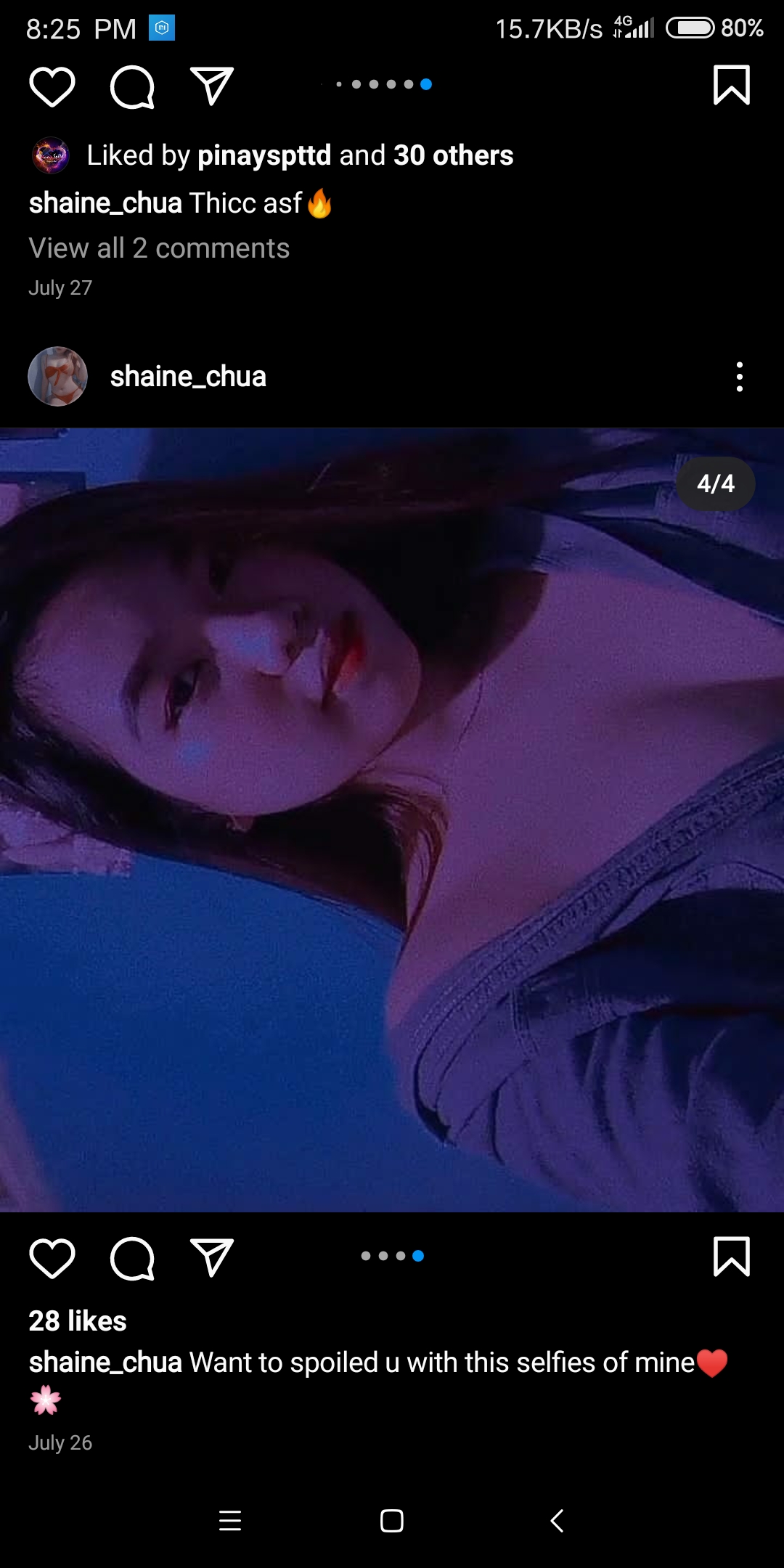
Task: Open shaine_chua's profile picture in the post header
Action: pos(57,376)
